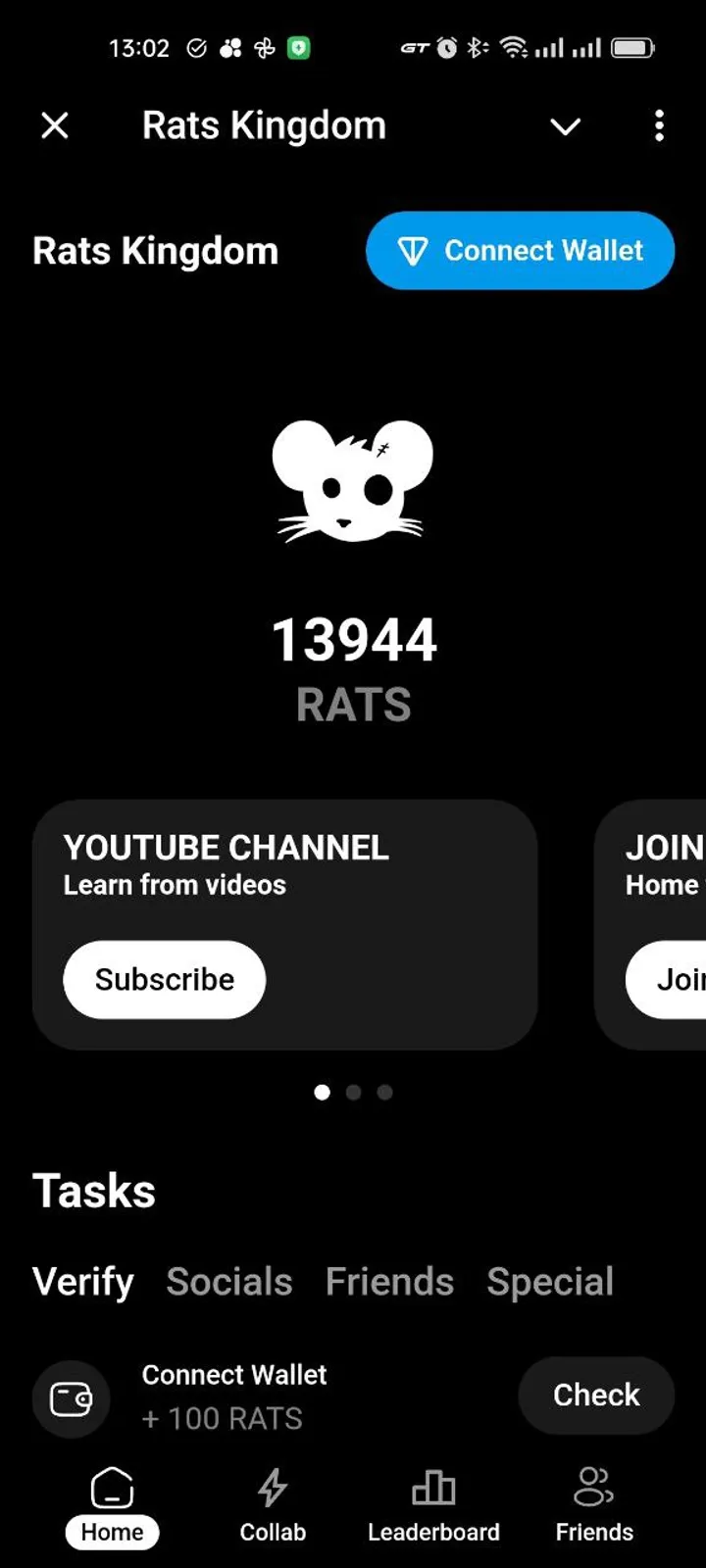Screen dimensions: 706x1568
Task: Open the Collab section
Action: [273, 1505]
